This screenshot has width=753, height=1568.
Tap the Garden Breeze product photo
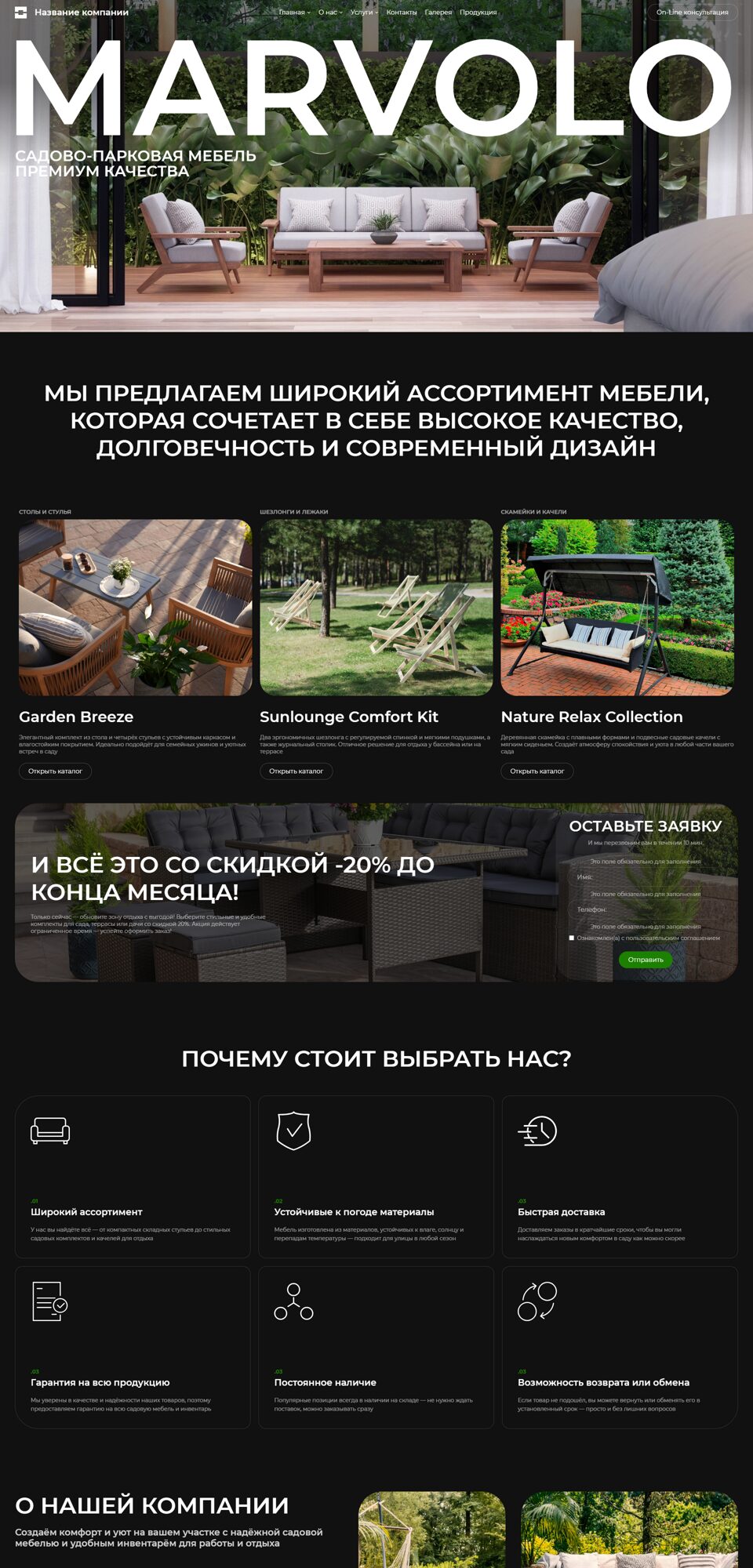coord(136,608)
